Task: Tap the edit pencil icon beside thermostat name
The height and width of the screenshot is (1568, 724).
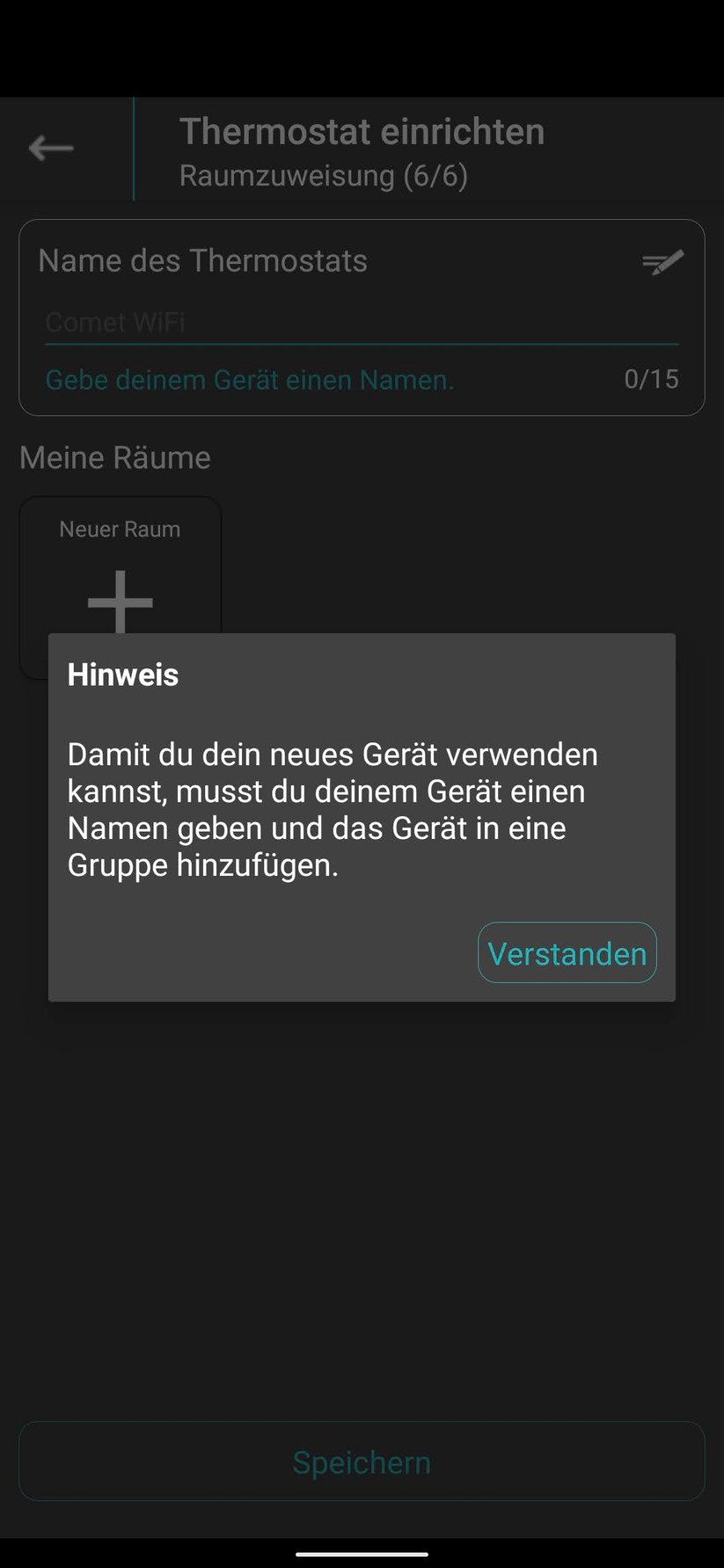Action: [662, 262]
